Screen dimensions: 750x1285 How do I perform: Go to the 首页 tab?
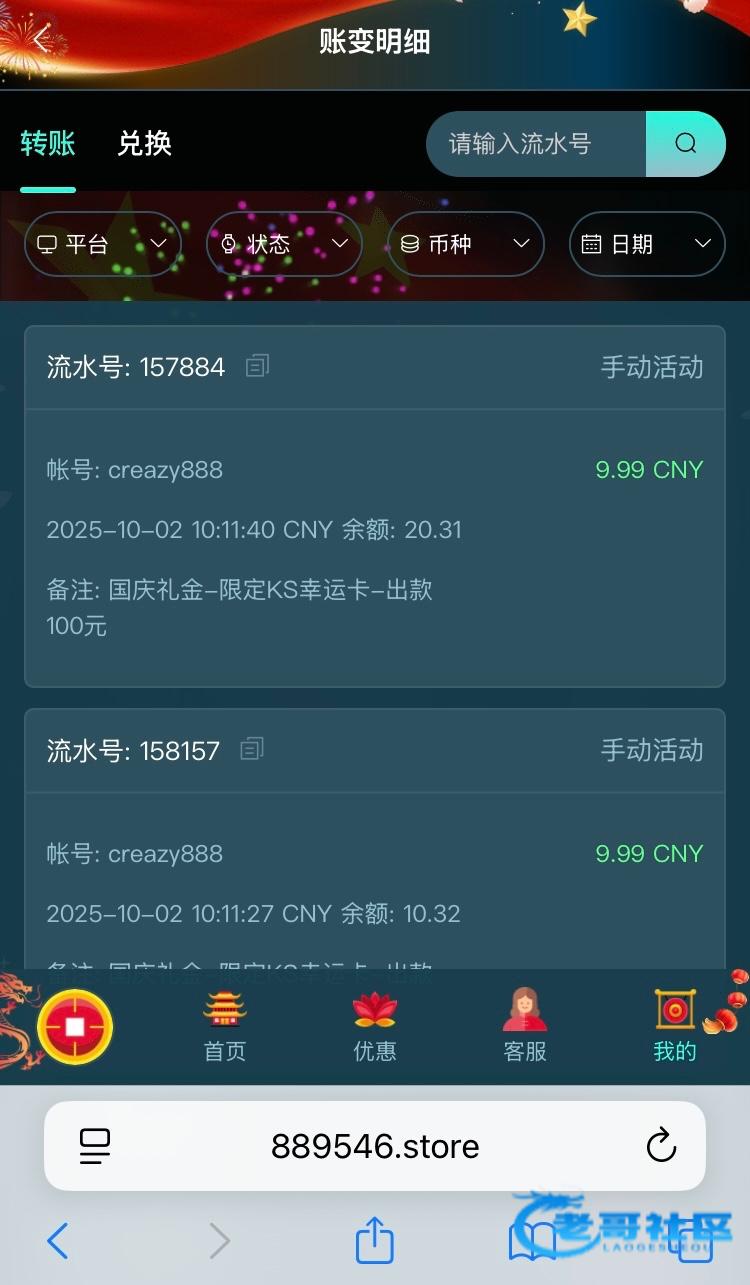(225, 1027)
